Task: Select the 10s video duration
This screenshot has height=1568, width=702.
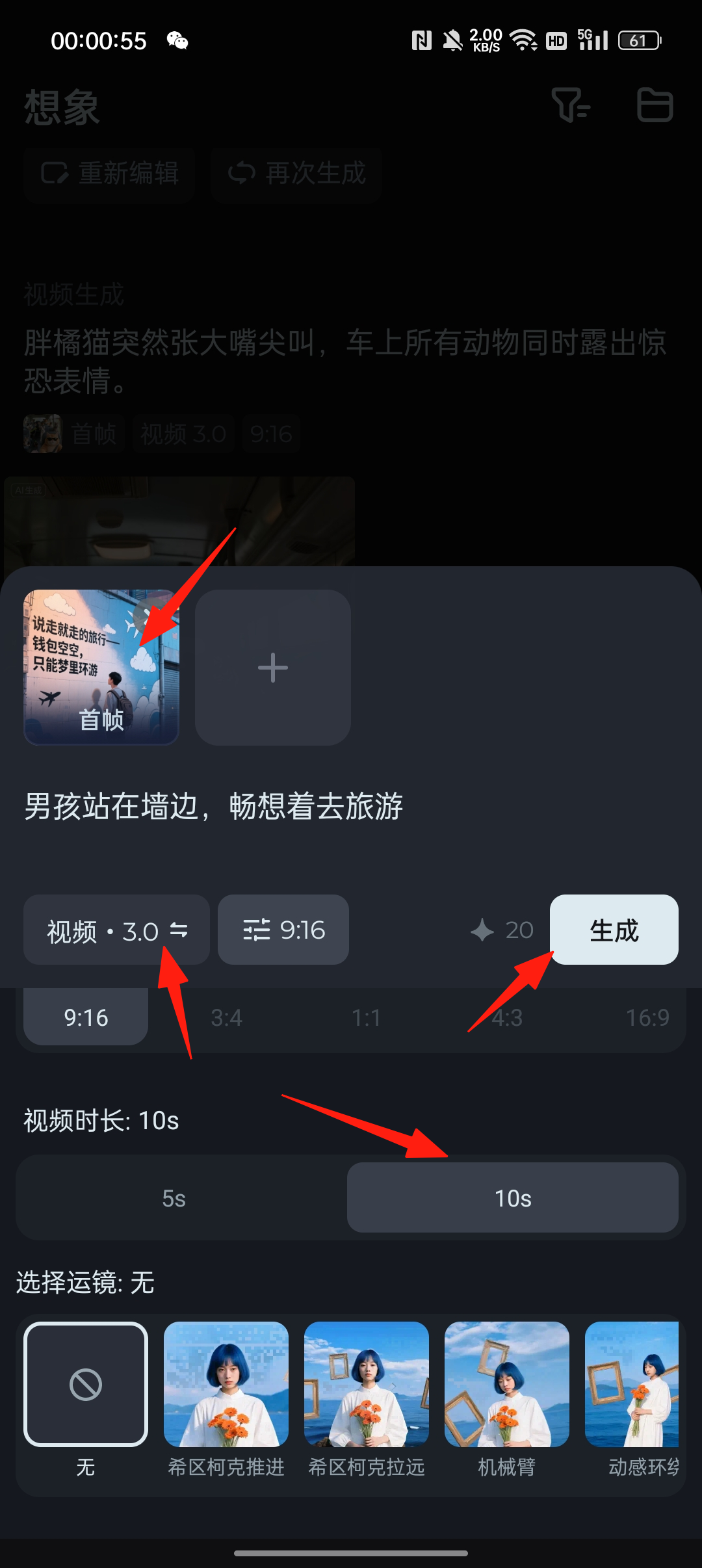Action: click(513, 1198)
